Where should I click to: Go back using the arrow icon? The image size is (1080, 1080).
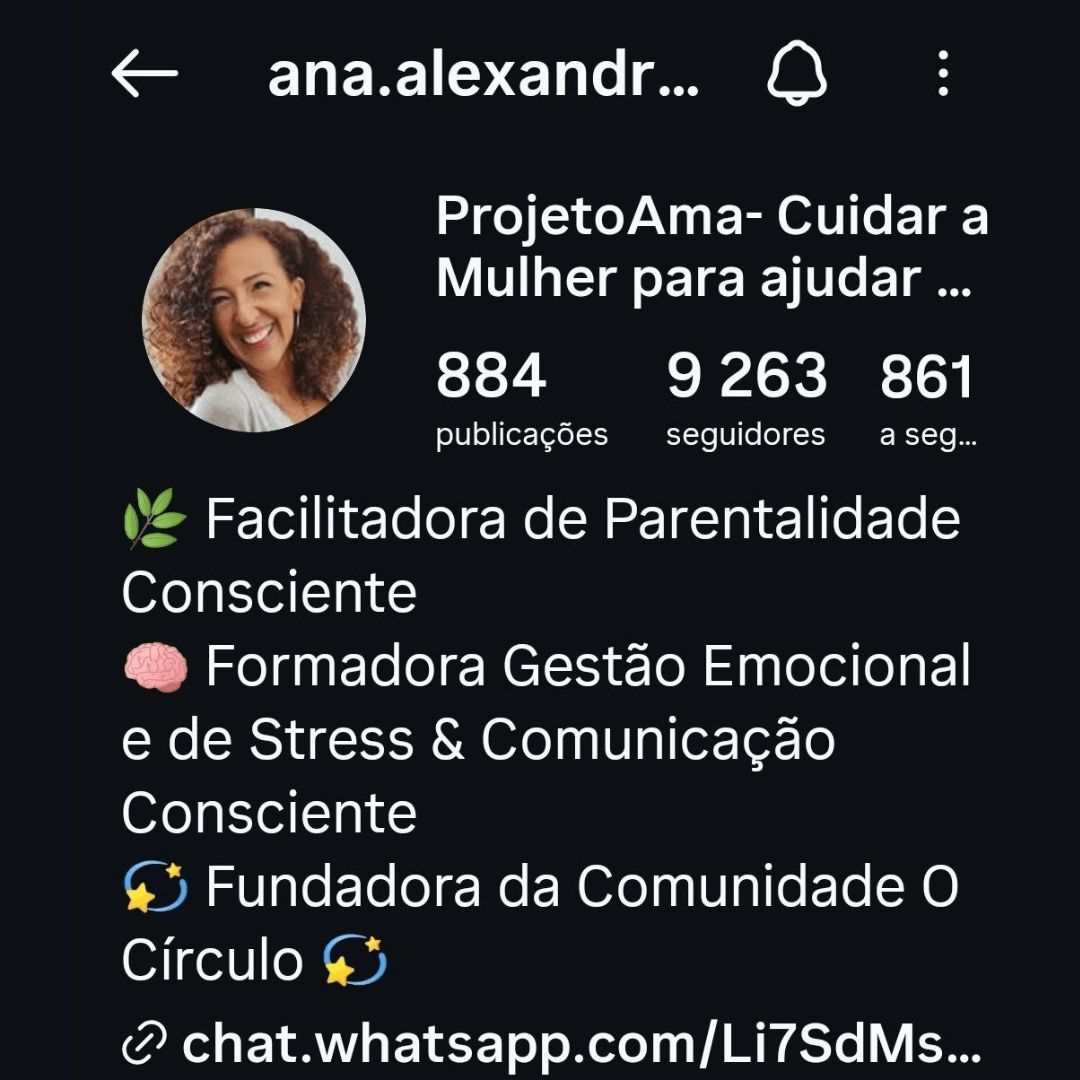pyautogui.click(x=145, y=73)
